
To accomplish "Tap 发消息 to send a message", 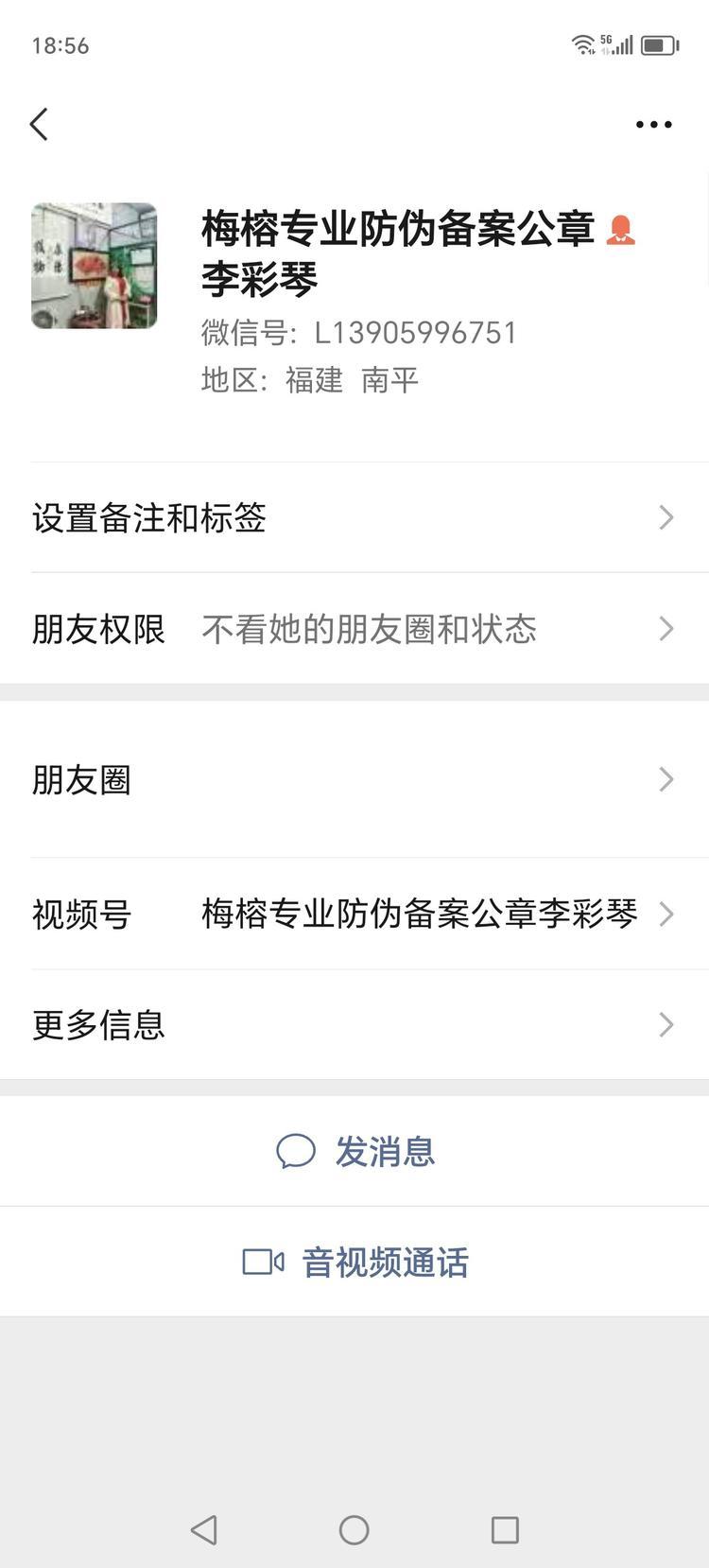I will (355, 1152).
